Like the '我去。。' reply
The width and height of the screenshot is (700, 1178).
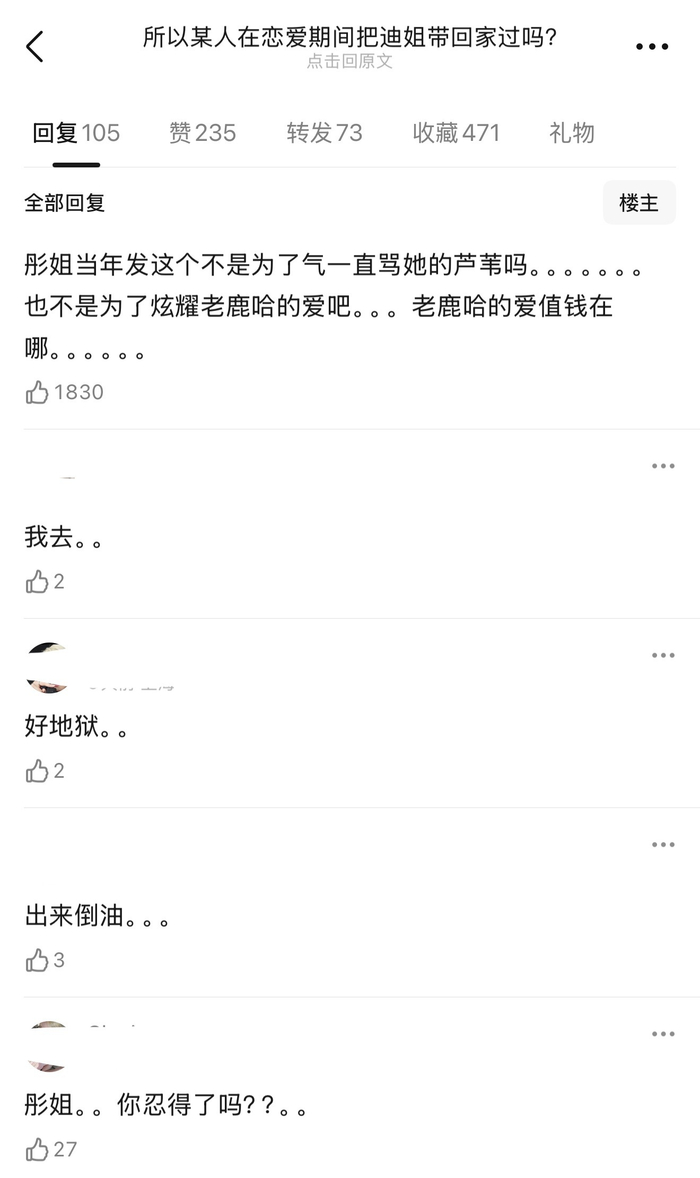pos(38,582)
